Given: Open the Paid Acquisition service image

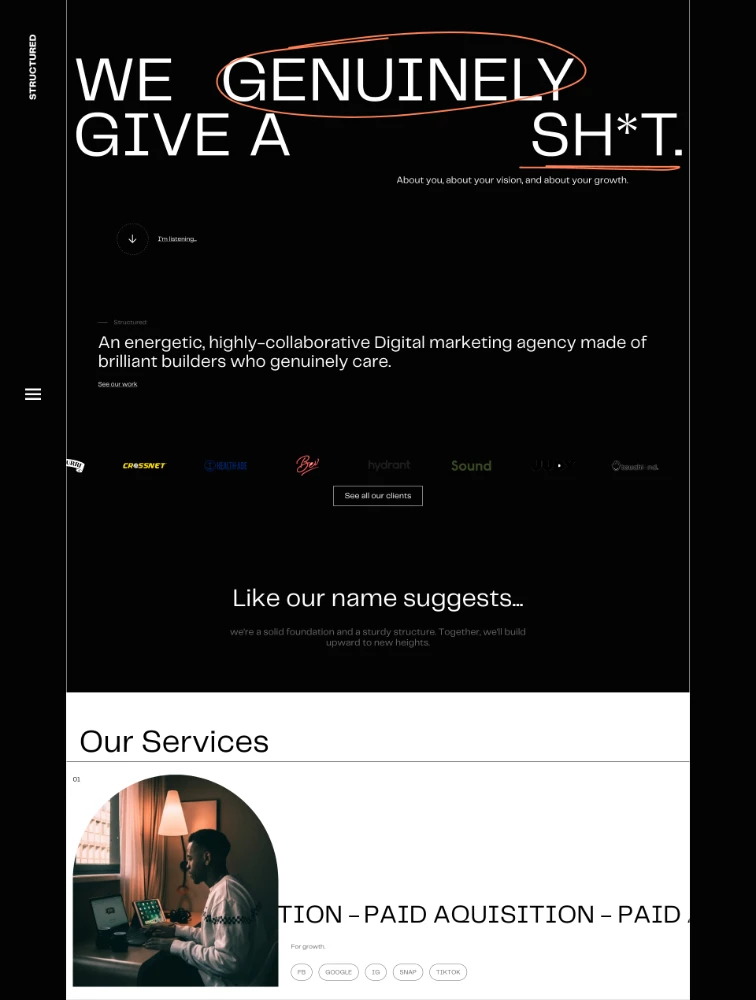Looking at the screenshot, I should tap(175, 880).
